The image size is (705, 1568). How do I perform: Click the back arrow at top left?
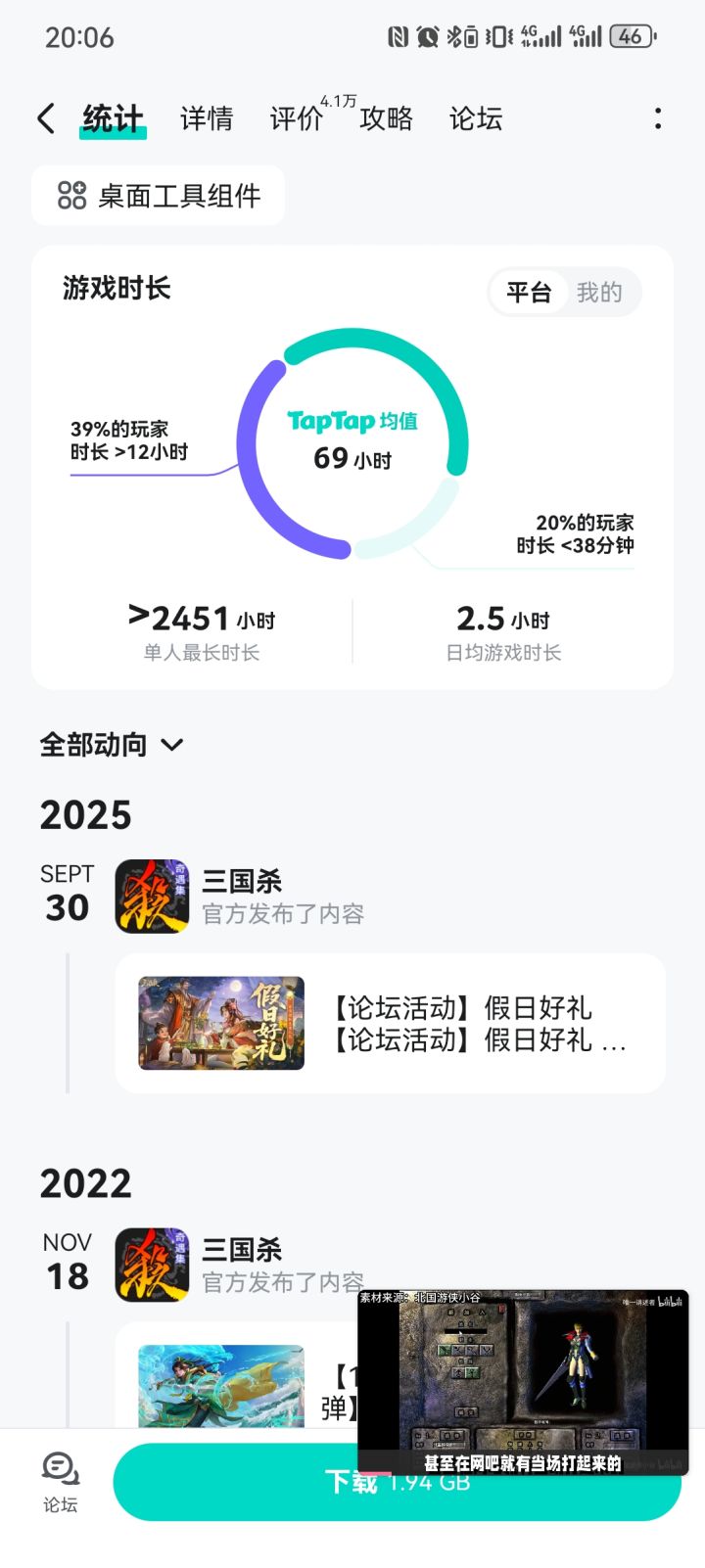(44, 117)
